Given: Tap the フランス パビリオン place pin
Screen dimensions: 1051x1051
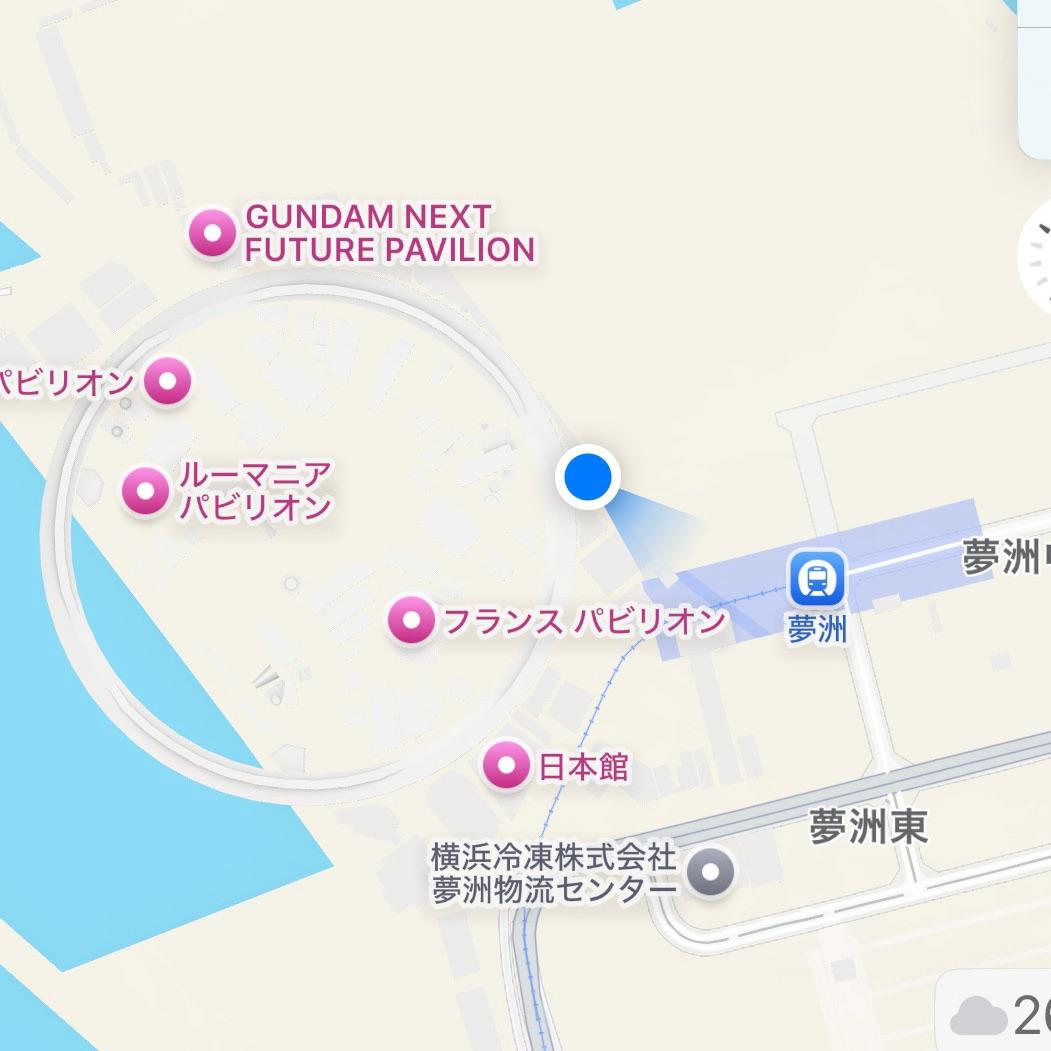Looking at the screenshot, I should coord(410,621).
